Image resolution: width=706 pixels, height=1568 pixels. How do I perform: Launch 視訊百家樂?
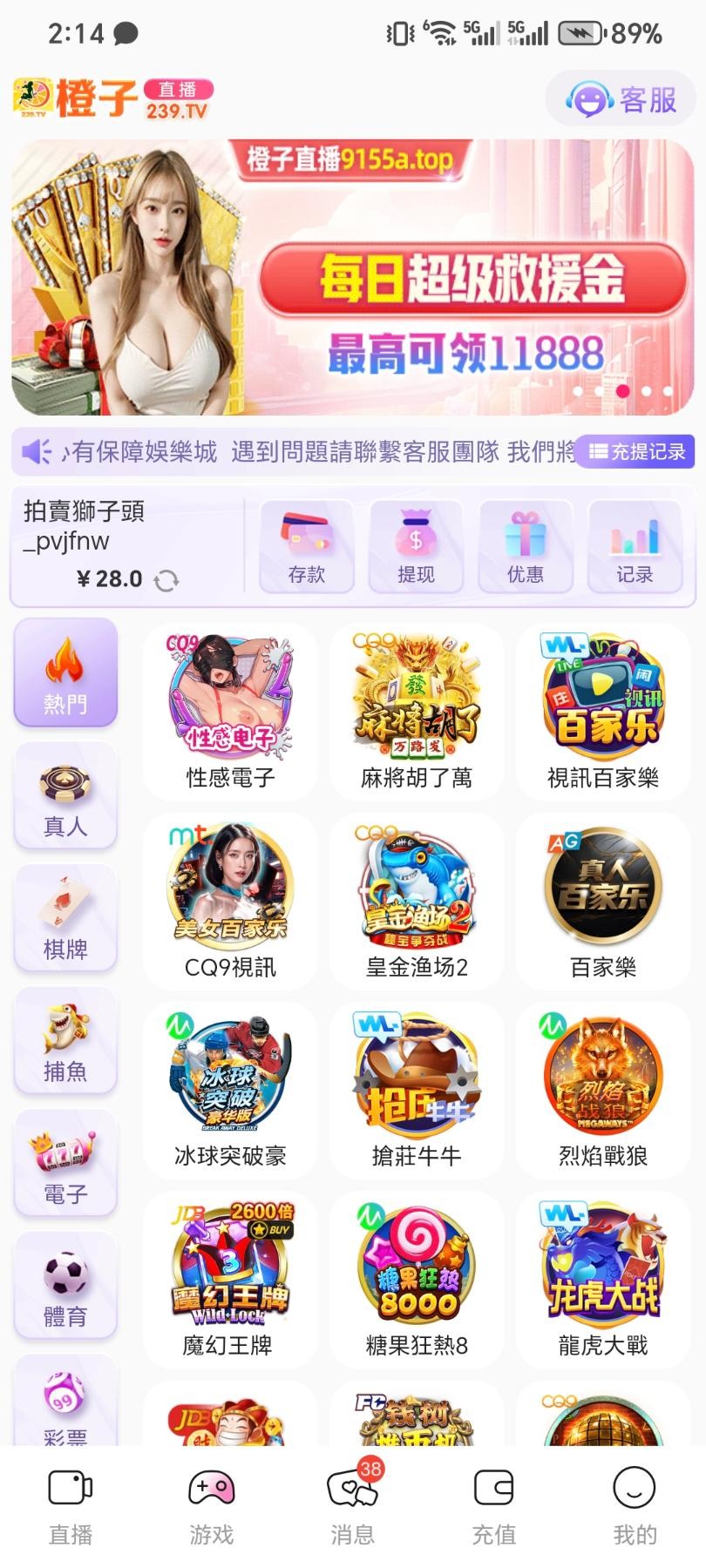click(603, 711)
